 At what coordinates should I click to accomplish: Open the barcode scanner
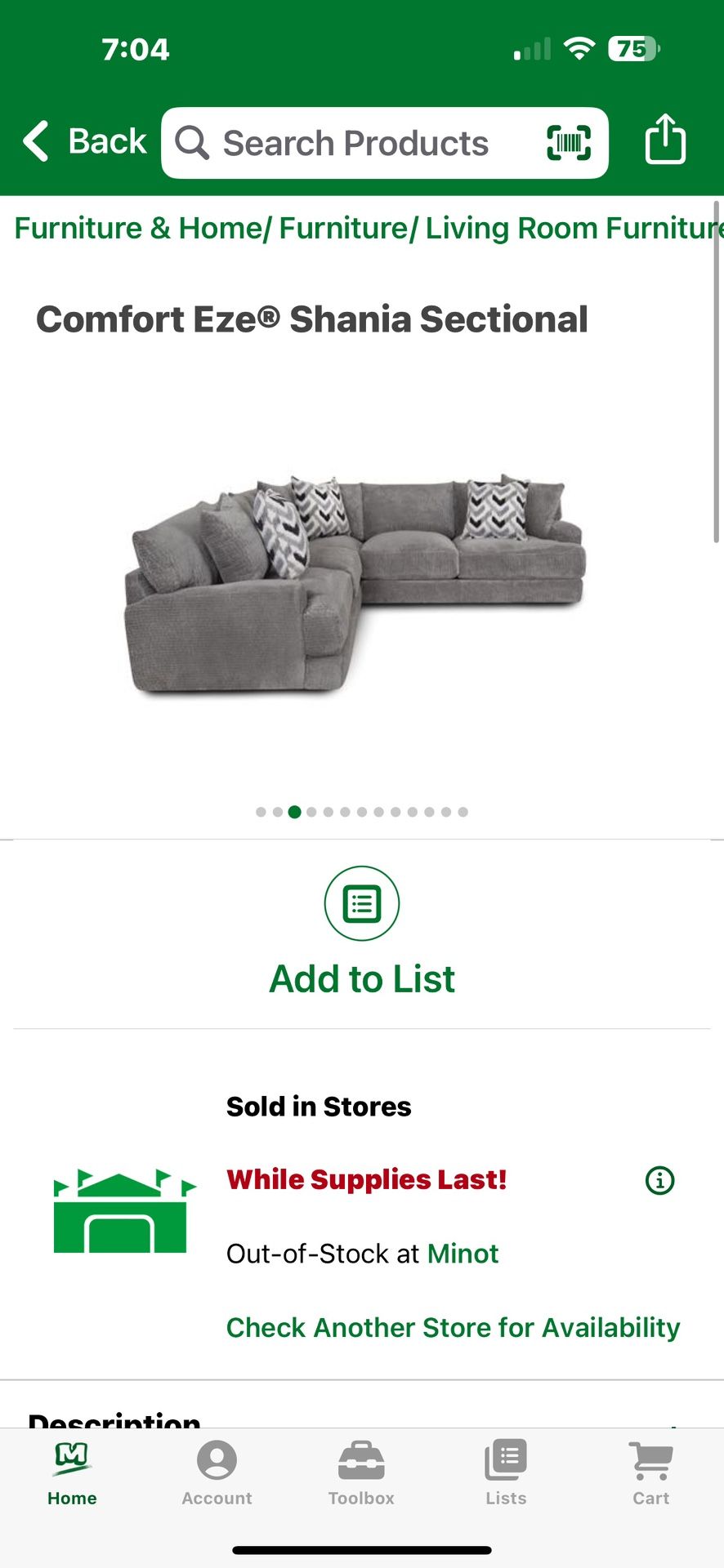point(569,143)
